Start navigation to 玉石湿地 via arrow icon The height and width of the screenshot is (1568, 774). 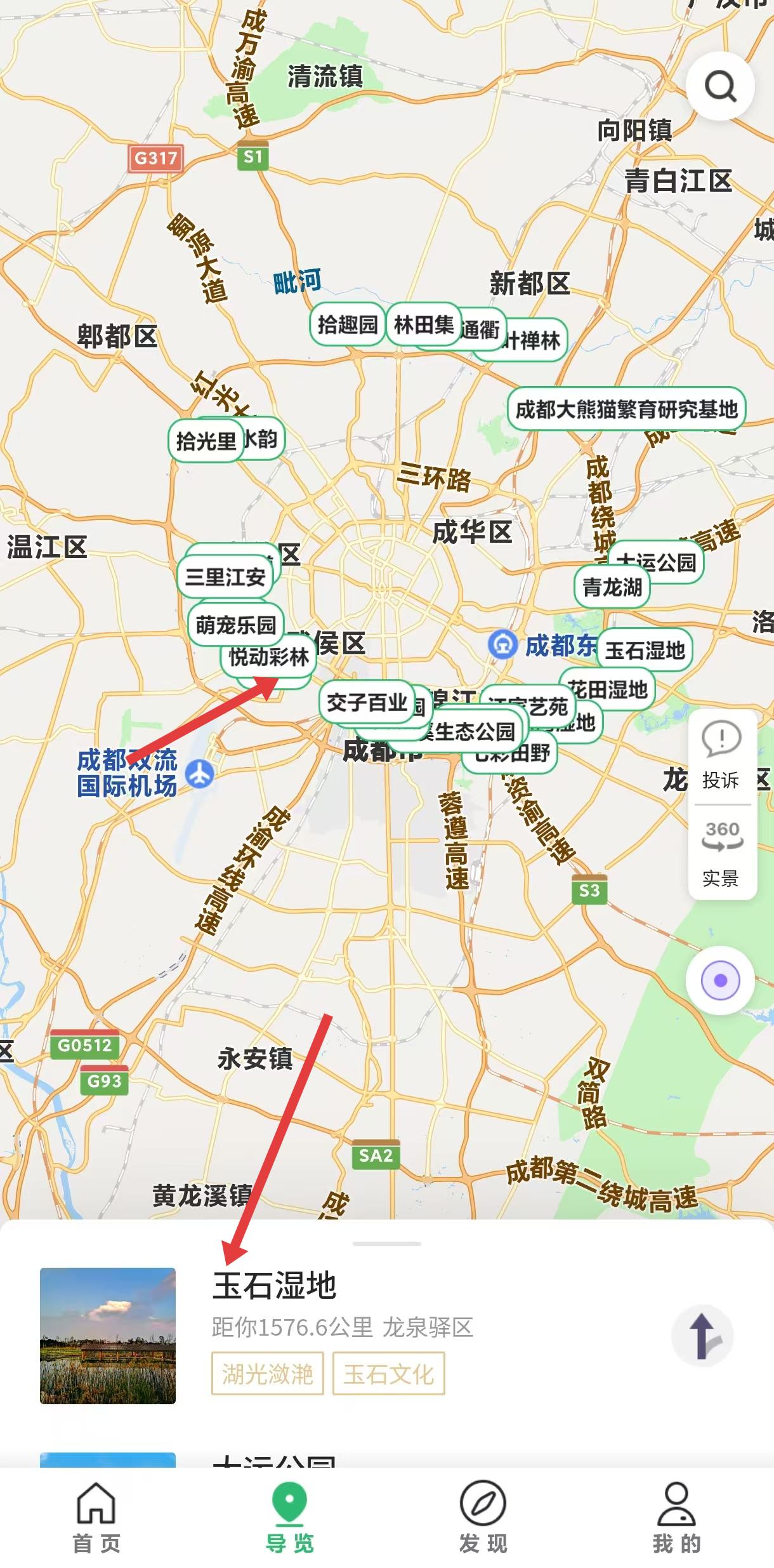tap(702, 1336)
